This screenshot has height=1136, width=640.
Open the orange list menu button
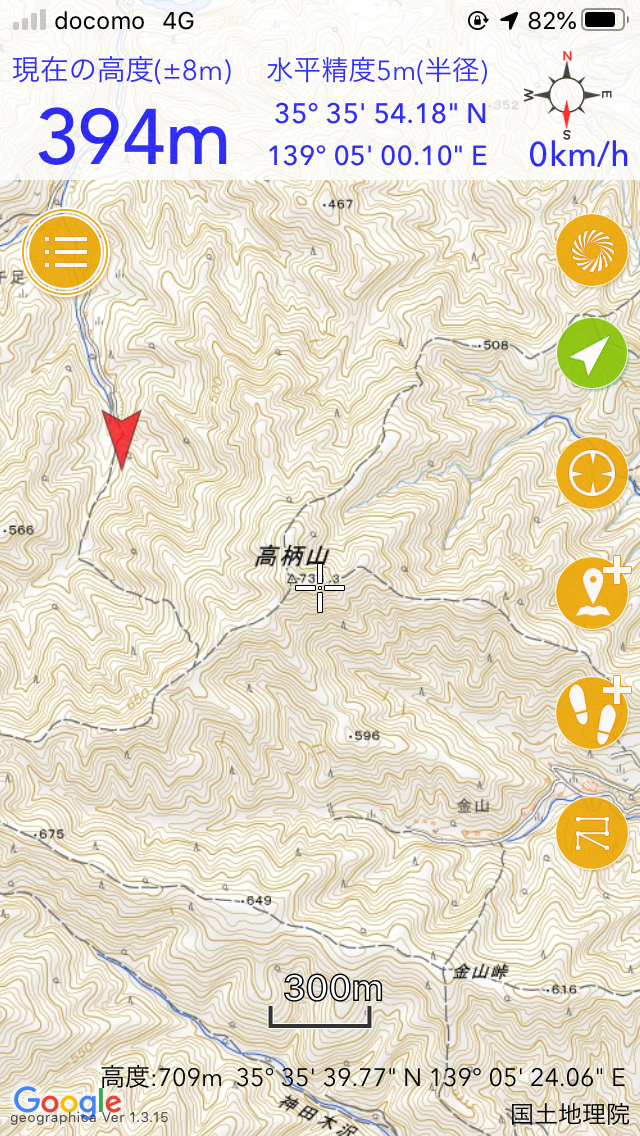click(65, 253)
